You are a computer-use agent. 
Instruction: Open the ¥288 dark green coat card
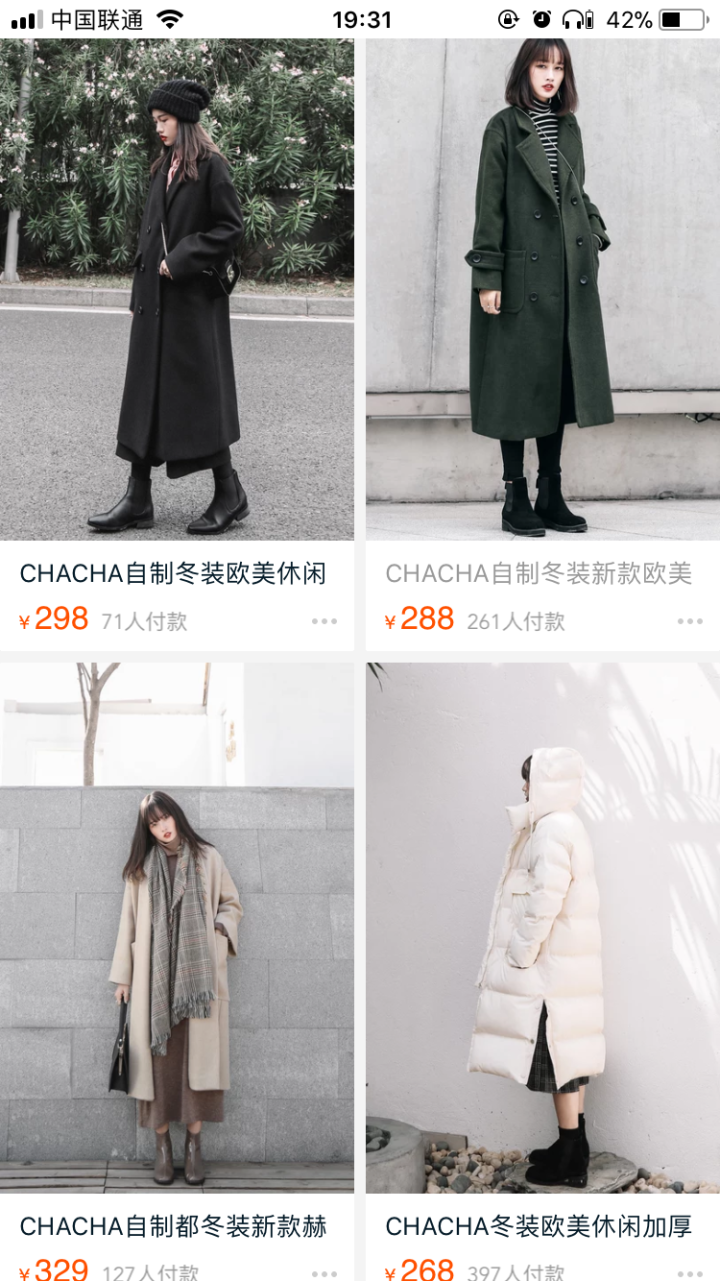point(542,290)
